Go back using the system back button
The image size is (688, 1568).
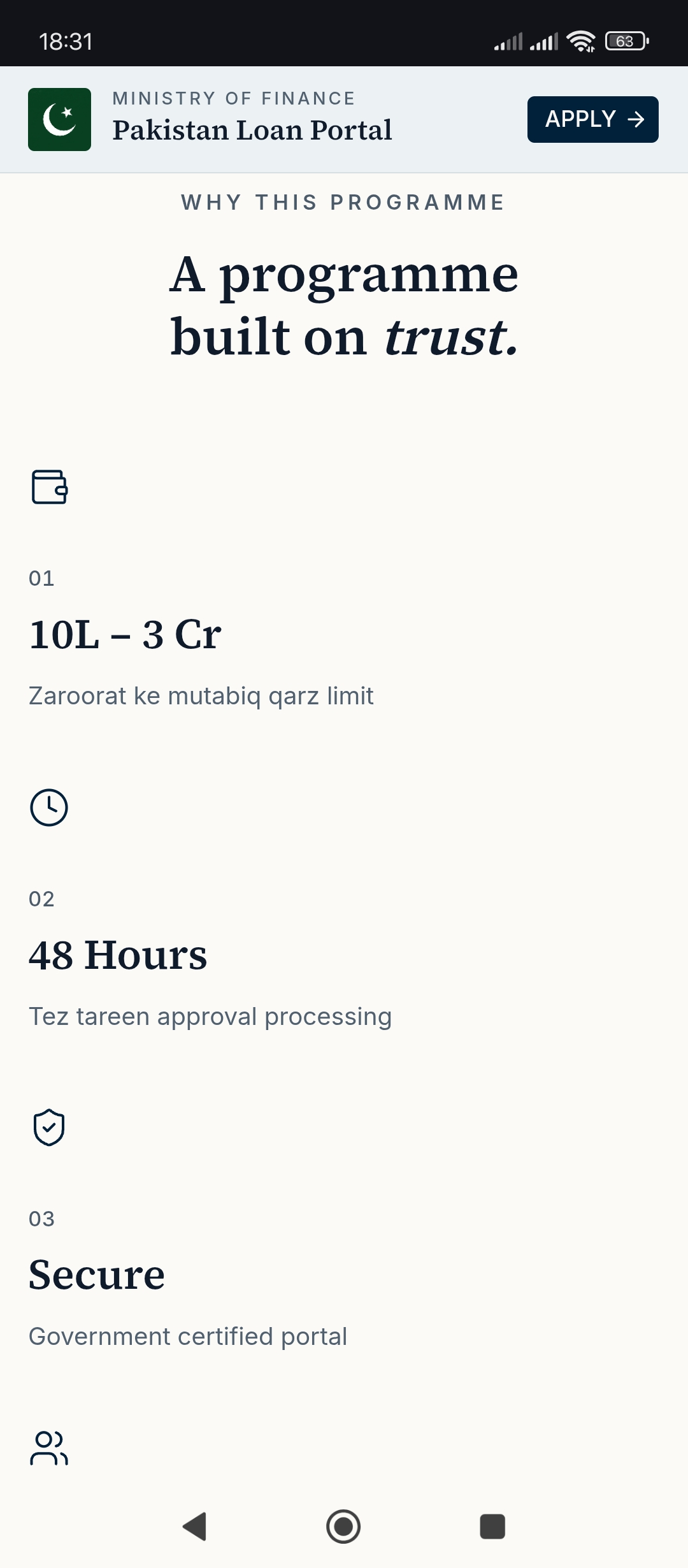point(194,1527)
